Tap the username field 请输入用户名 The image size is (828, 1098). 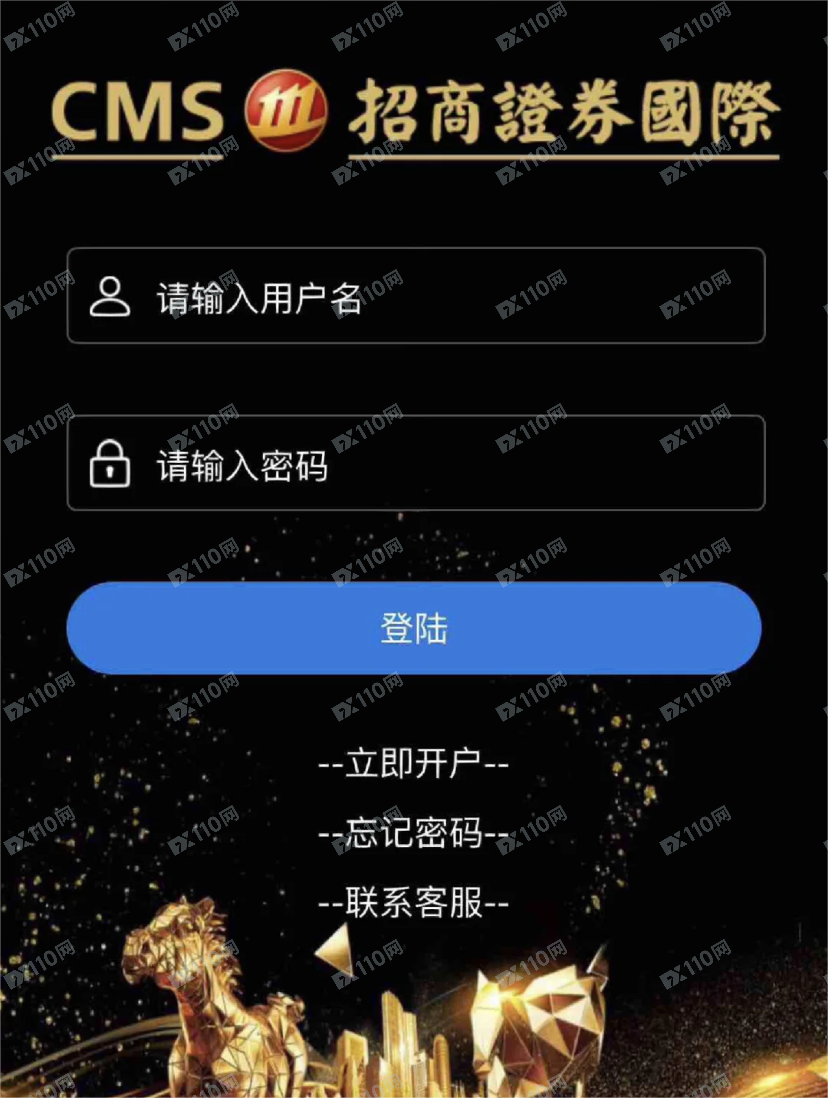point(415,297)
